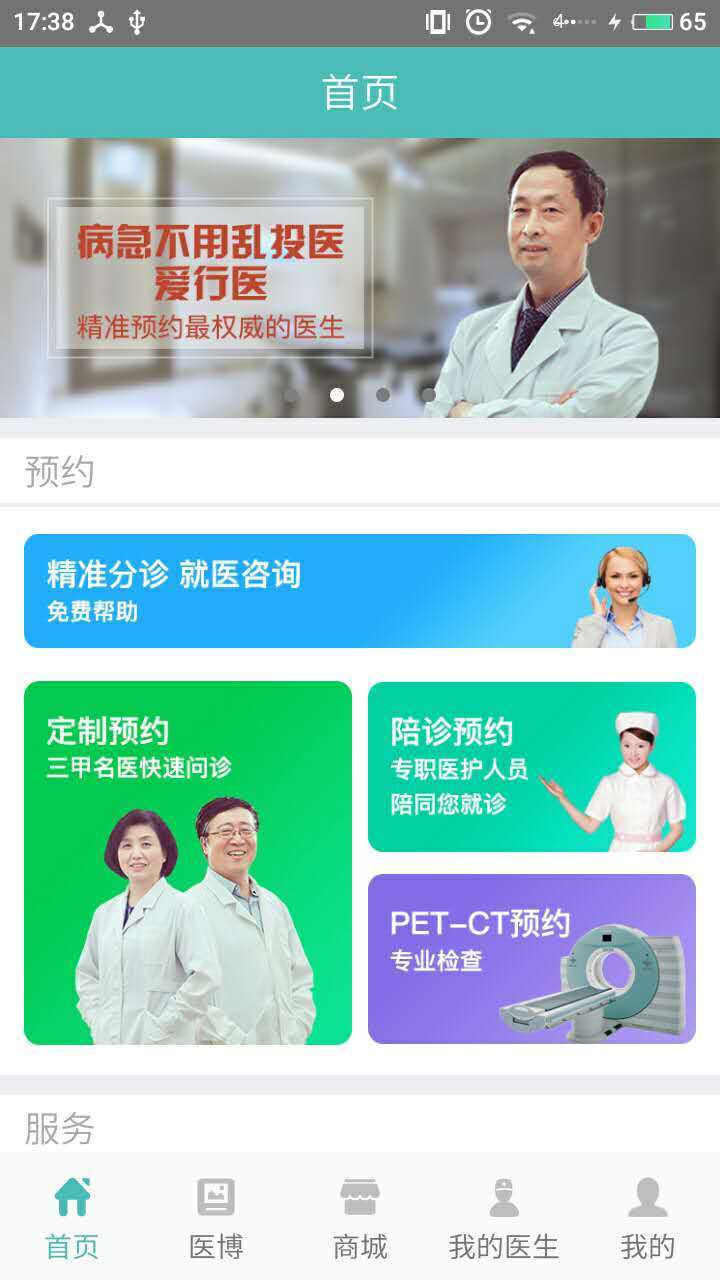Open the PET-CT预约 examination card
Viewport: 720px width, 1280px height.
[x=532, y=958]
